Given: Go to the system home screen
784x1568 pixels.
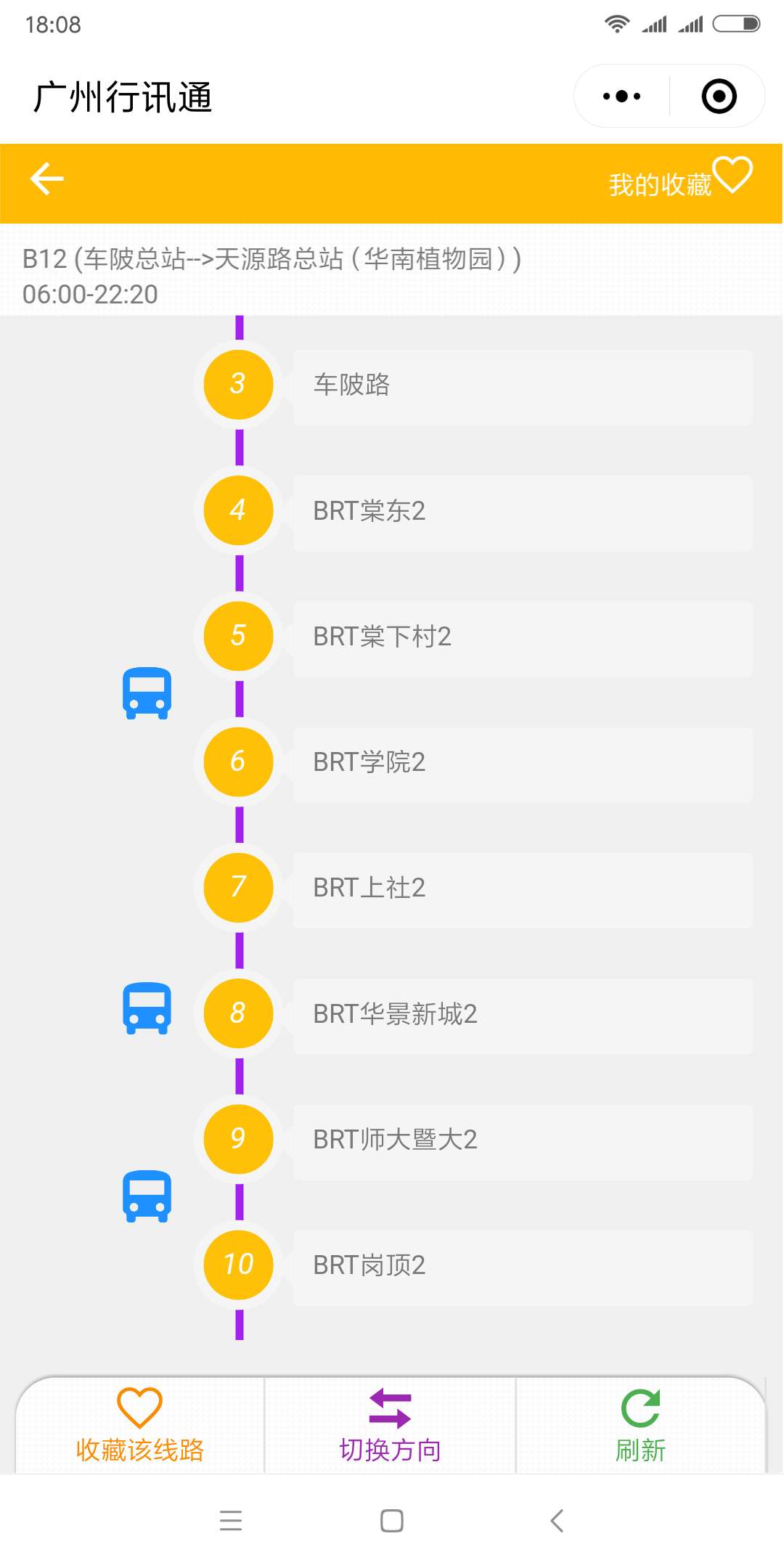Looking at the screenshot, I should (392, 1520).
